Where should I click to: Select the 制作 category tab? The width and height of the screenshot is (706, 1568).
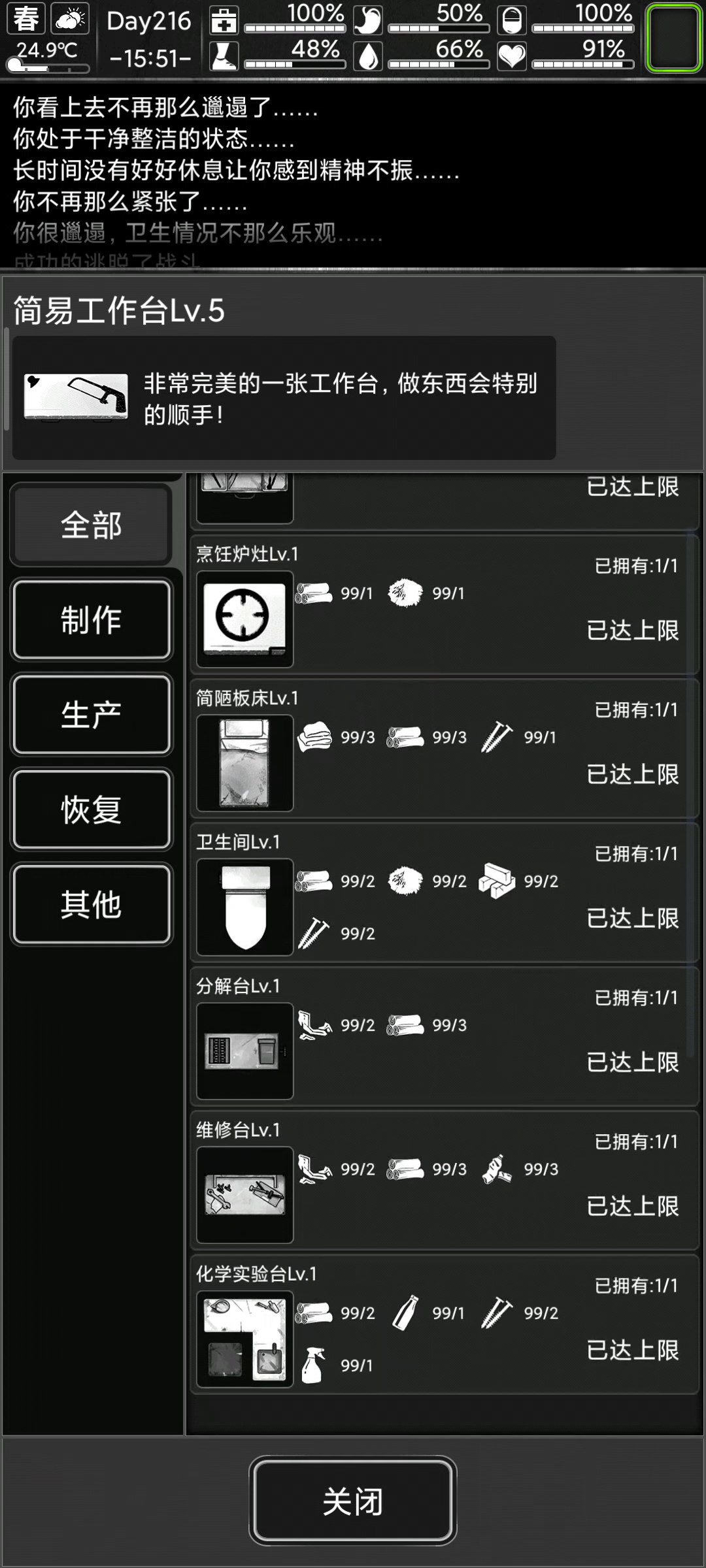tap(92, 619)
